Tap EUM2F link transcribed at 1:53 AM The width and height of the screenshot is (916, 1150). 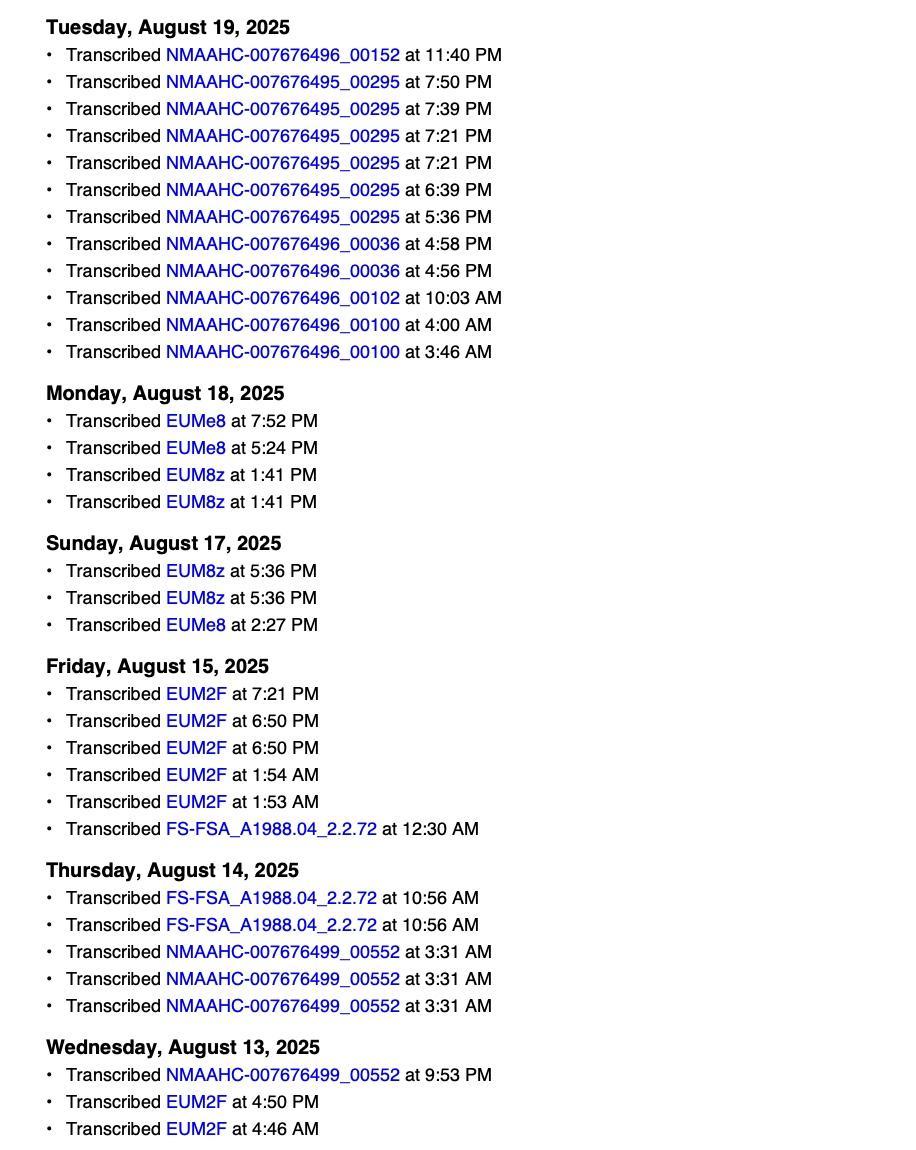click(196, 802)
